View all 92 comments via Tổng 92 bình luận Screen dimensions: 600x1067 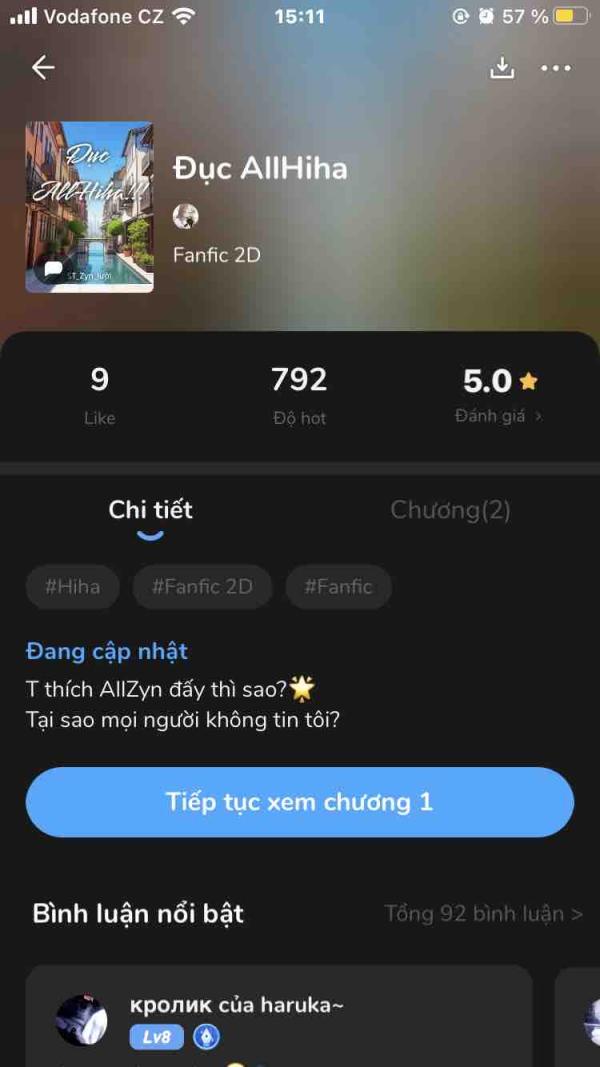[x=484, y=913]
